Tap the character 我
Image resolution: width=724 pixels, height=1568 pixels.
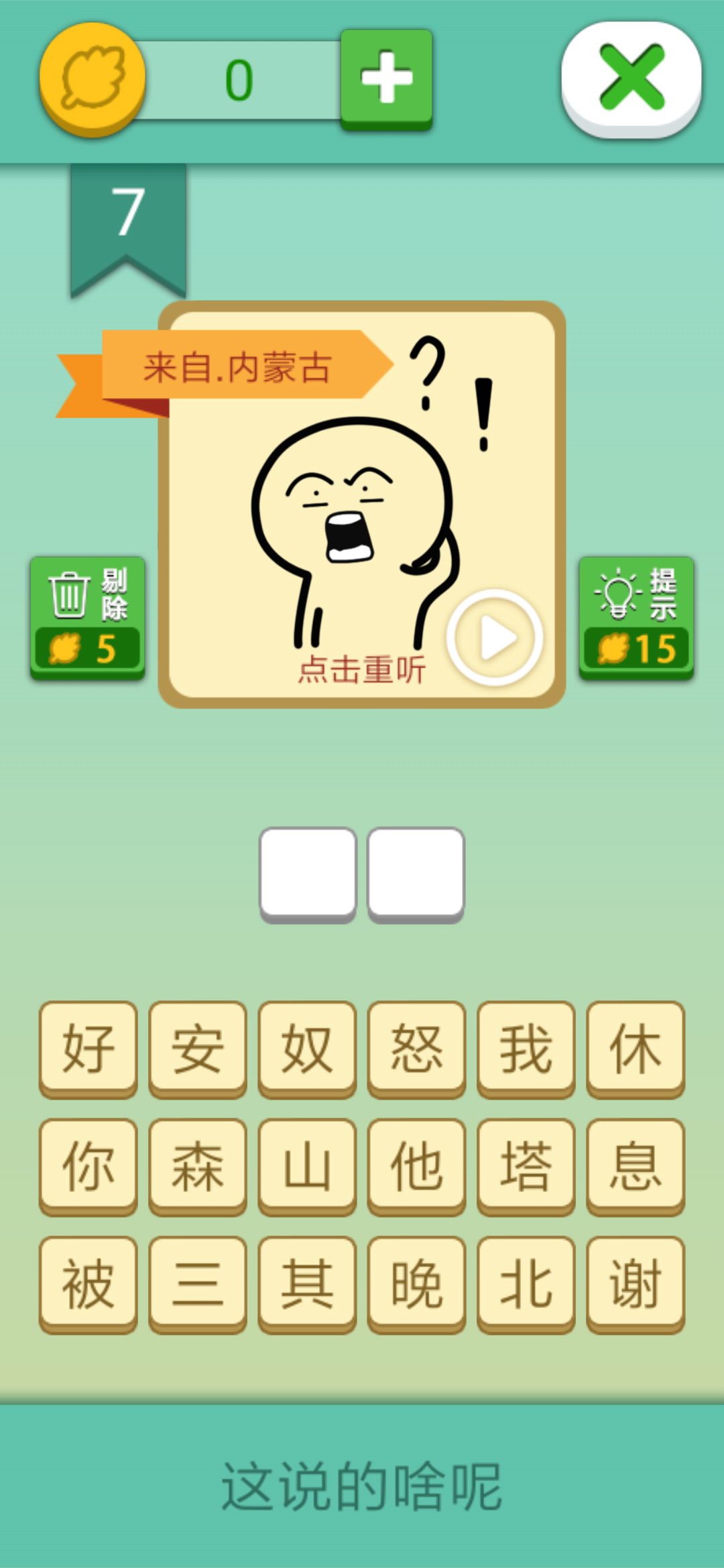(526, 1049)
